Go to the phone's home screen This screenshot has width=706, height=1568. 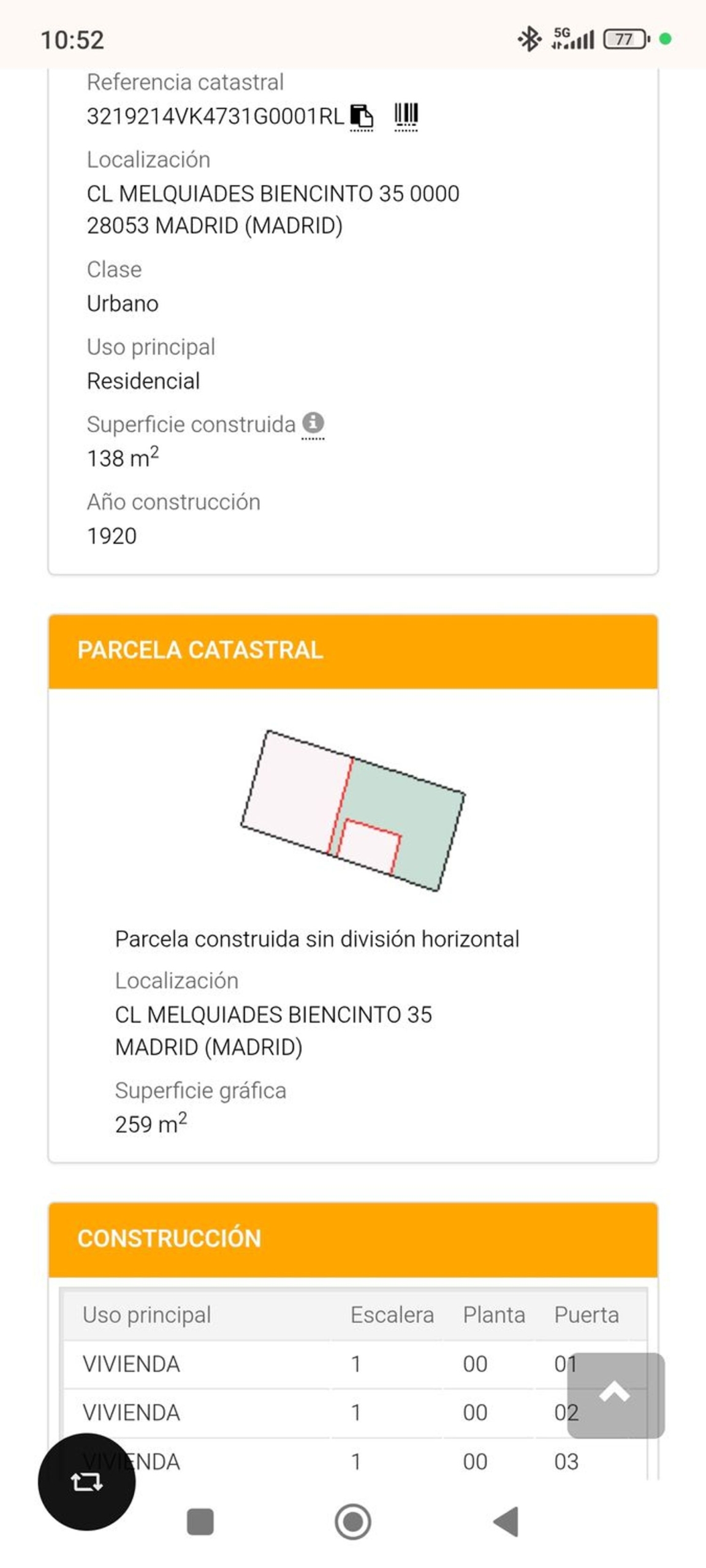click(x=353, y=1521)
